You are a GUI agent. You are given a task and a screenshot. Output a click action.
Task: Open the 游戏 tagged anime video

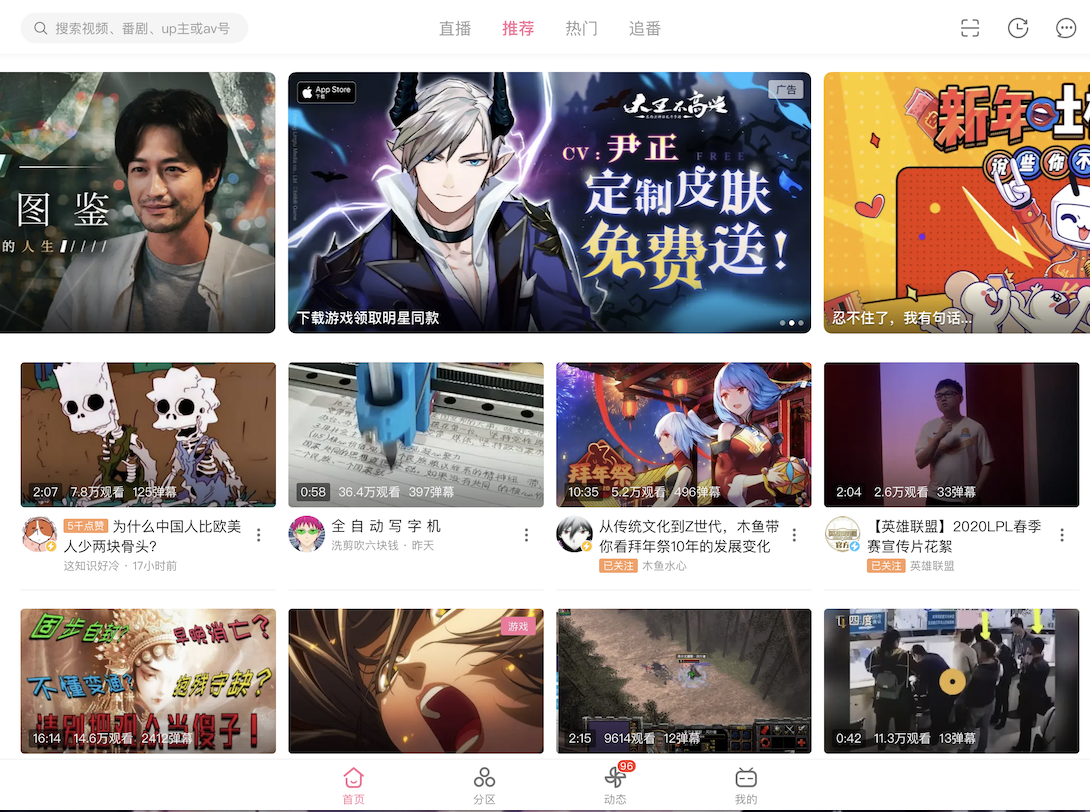pyautogui.click(x=416, y=680)
